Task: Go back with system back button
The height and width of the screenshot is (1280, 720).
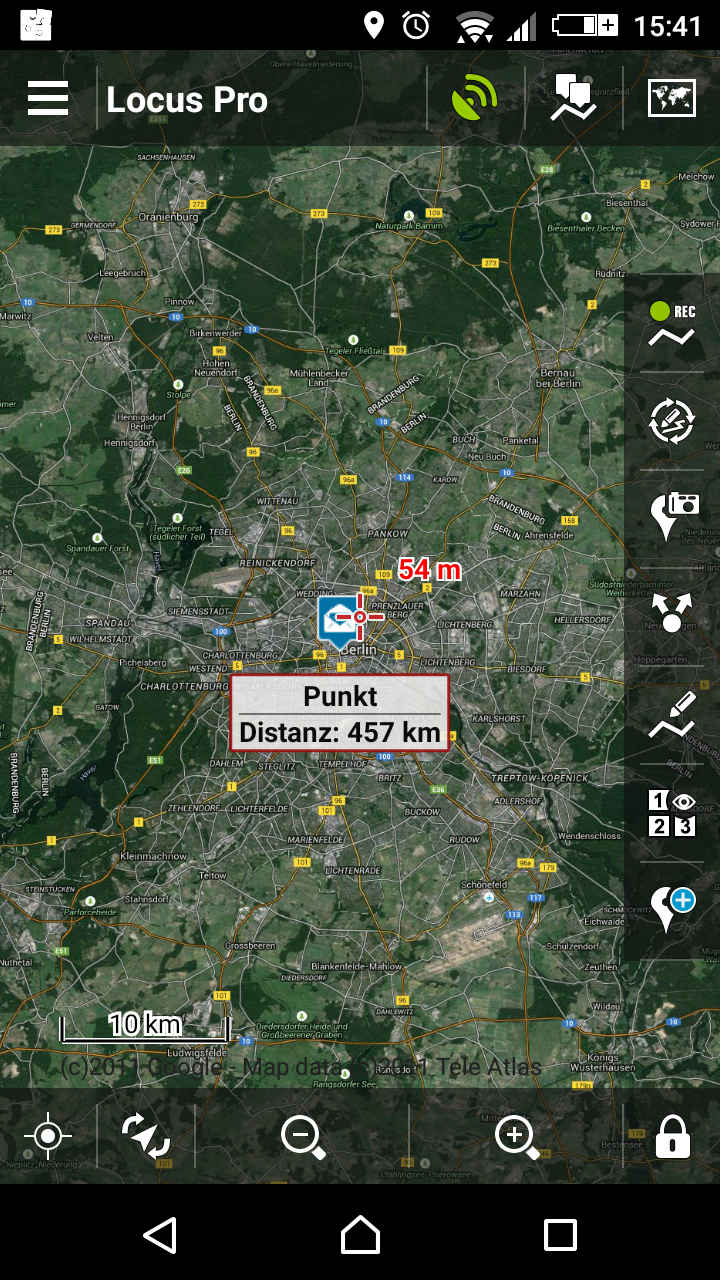Action: click(160, 1235)
